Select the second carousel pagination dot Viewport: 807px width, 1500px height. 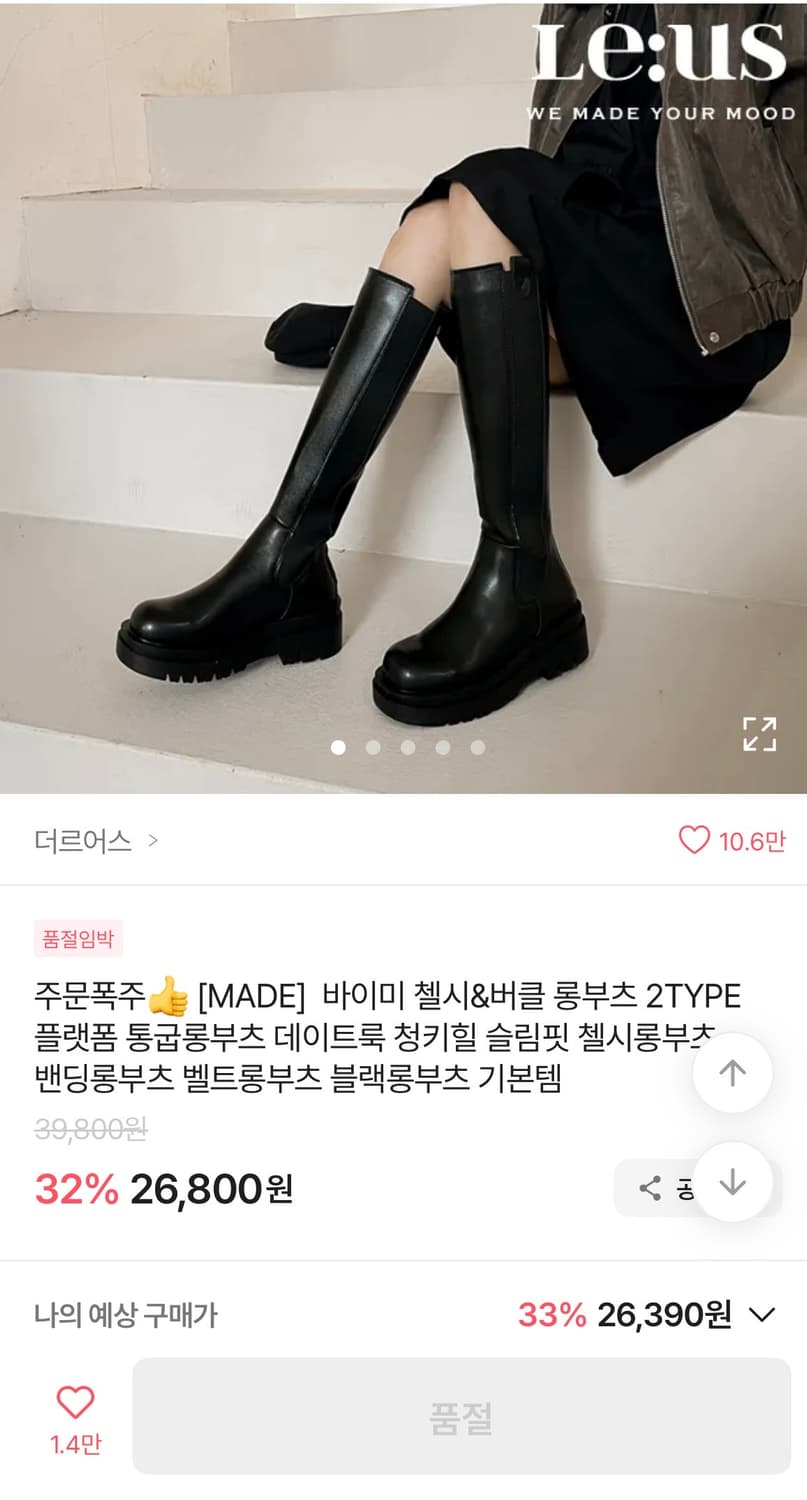tap(373, 745)
